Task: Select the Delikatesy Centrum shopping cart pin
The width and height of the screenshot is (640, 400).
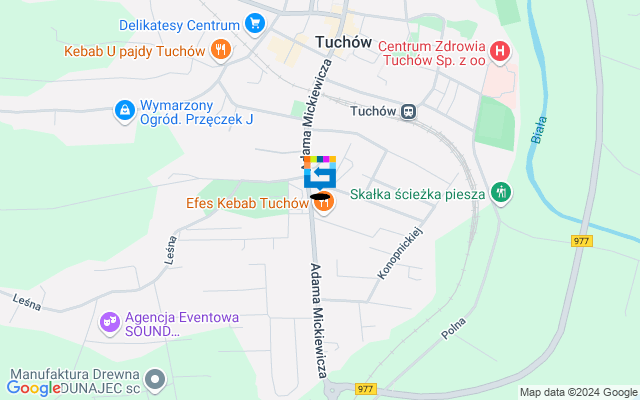Action: pyautogui.click(x=255, y=23)
